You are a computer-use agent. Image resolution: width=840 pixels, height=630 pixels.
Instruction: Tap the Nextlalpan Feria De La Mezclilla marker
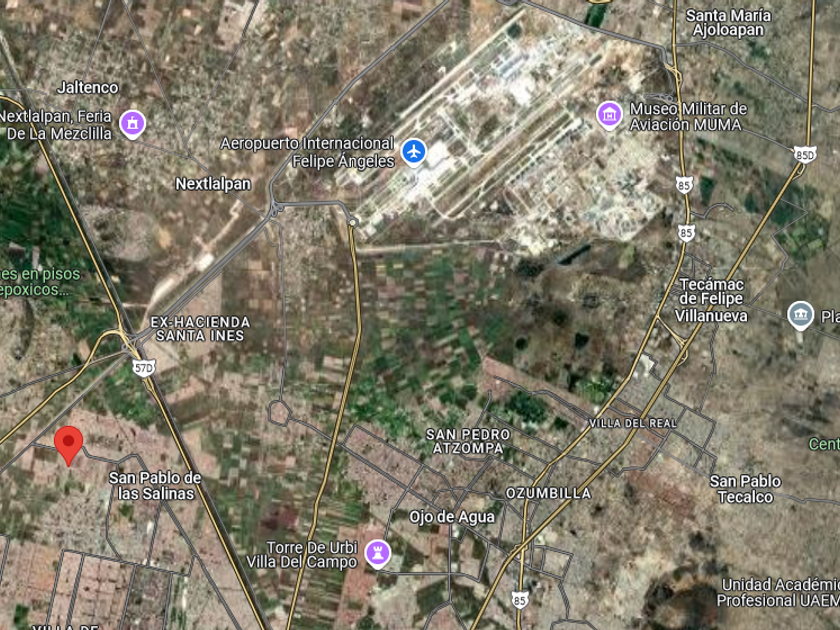[x=131, y=123]
